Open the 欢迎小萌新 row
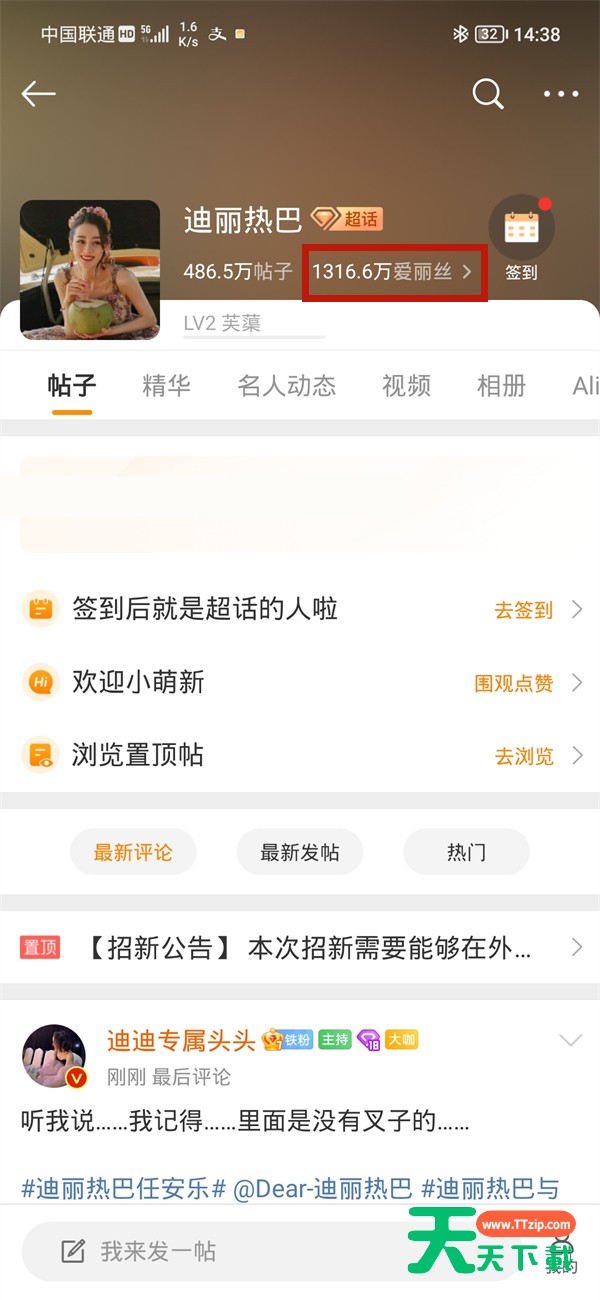The width and height of the screenshot is (600, 1300). point(300,683)
